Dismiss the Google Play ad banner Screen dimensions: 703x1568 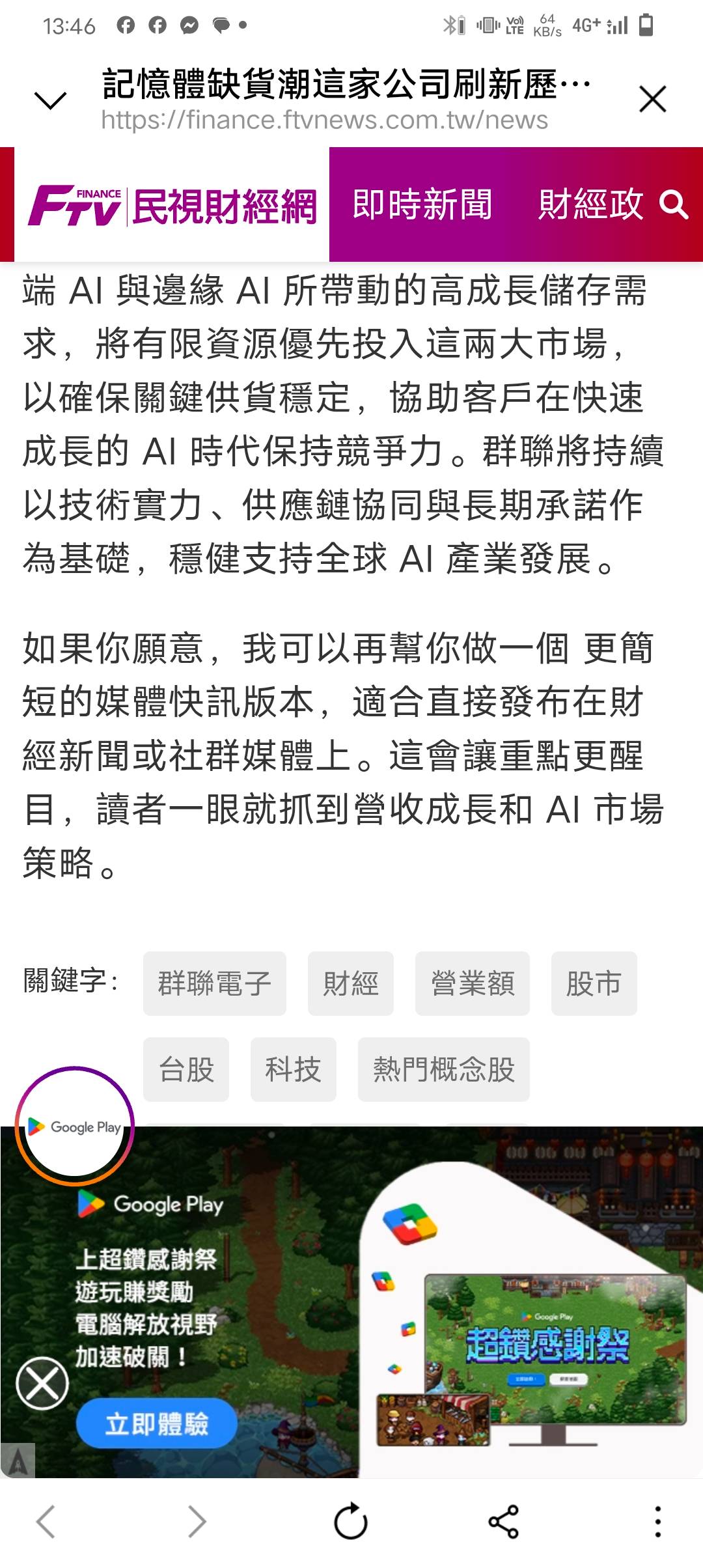point(42,1383)
